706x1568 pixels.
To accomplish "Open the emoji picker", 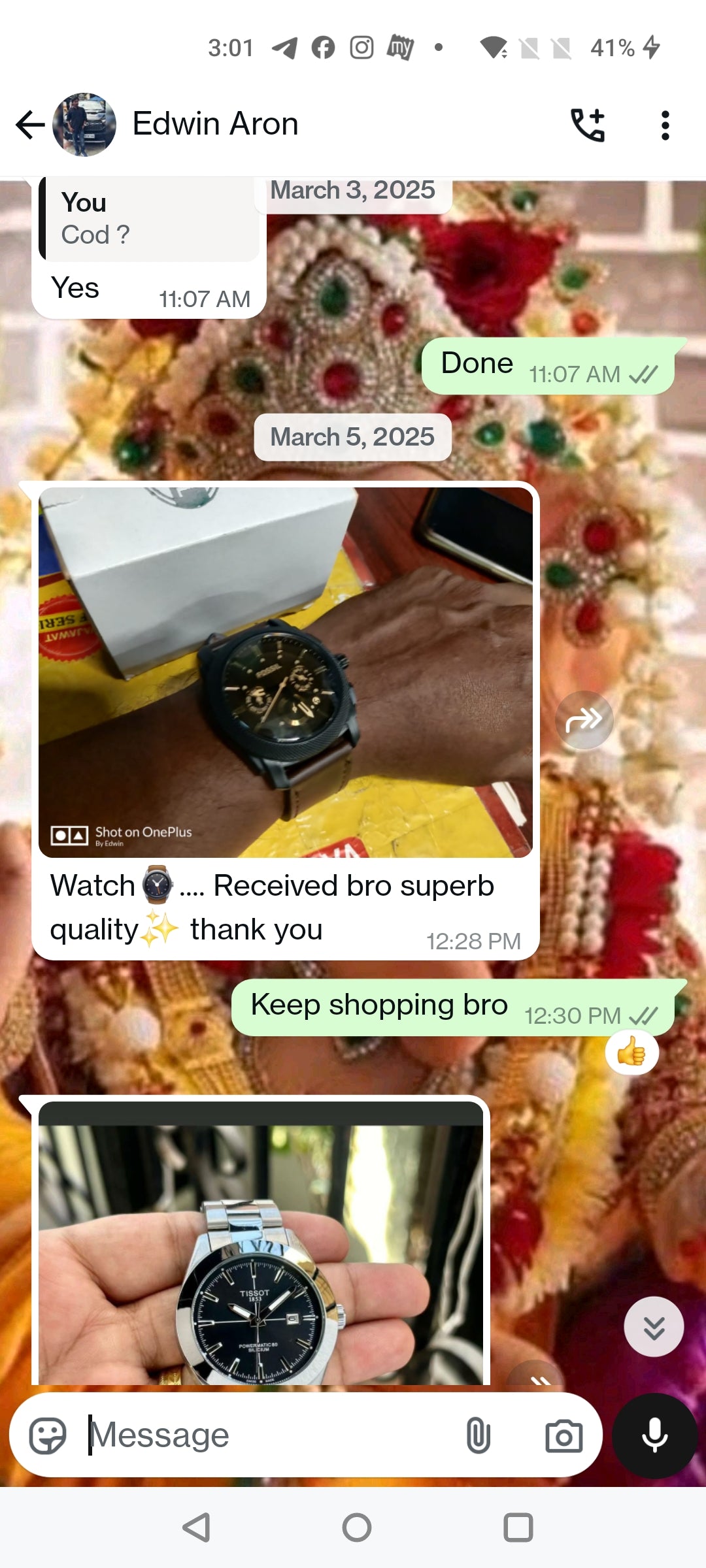I will pos(48,1435).
